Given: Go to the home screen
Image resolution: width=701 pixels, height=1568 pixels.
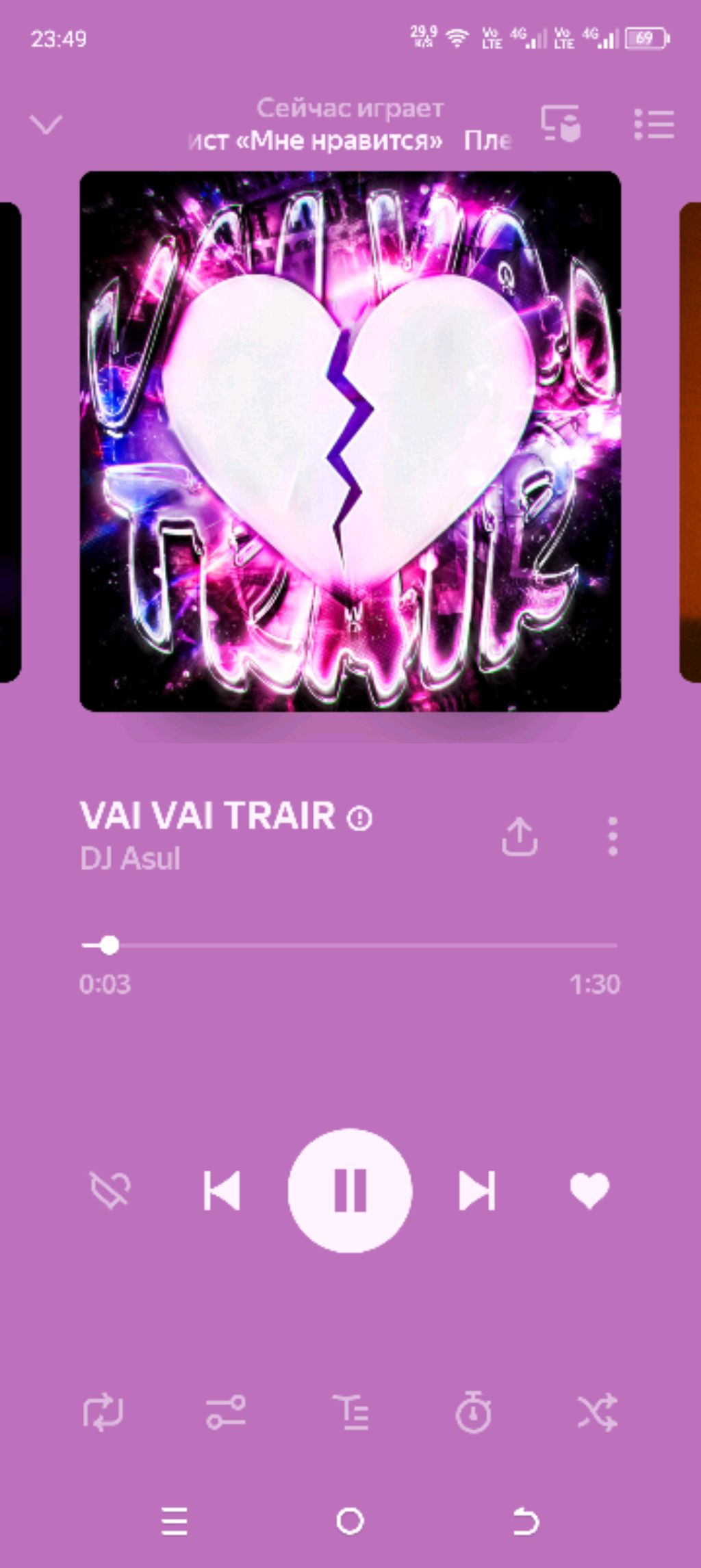Looking at the screenshot, I should tap(350, 1521).
